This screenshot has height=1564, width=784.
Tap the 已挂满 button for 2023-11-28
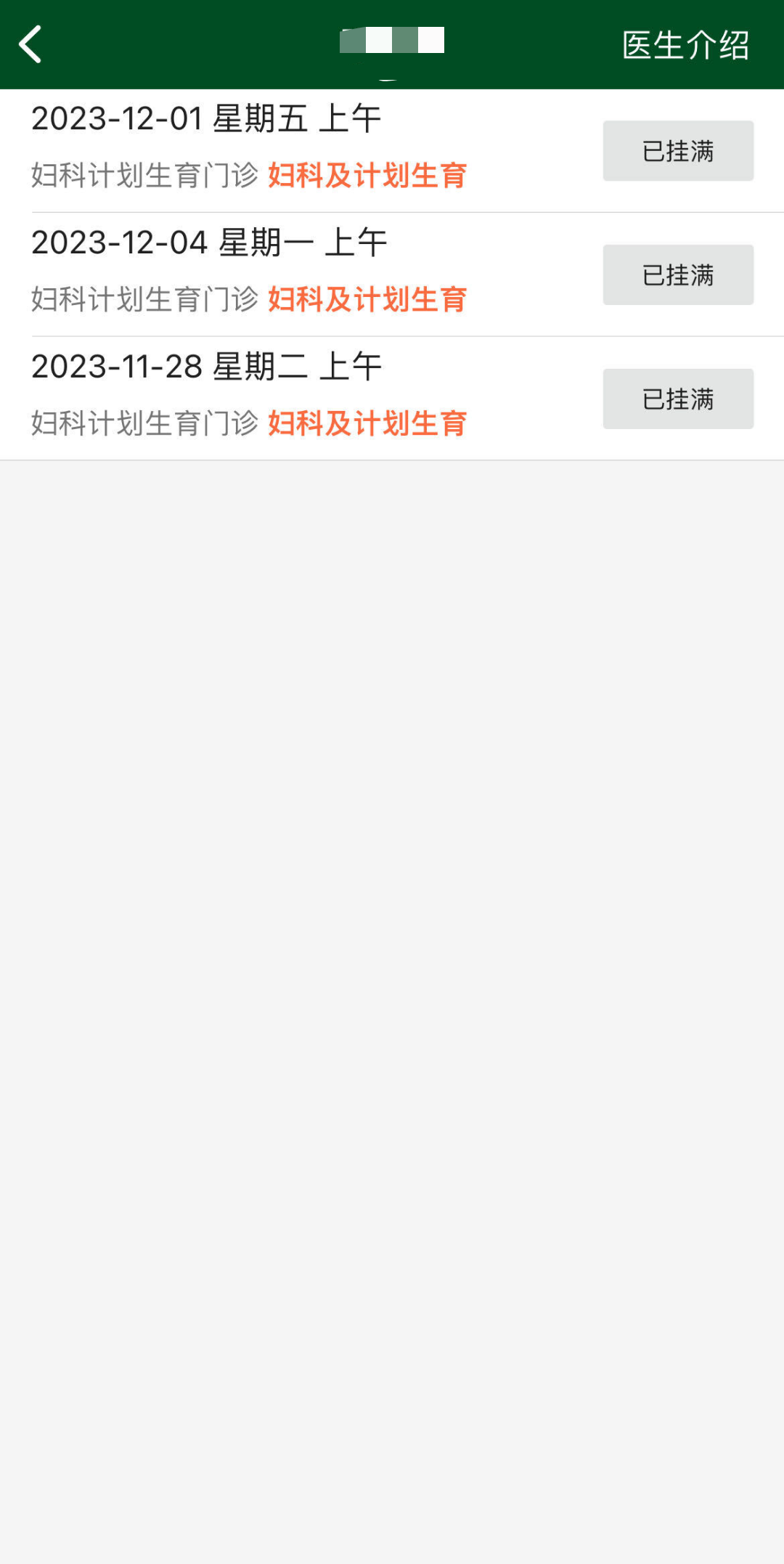tap(677, 398)
